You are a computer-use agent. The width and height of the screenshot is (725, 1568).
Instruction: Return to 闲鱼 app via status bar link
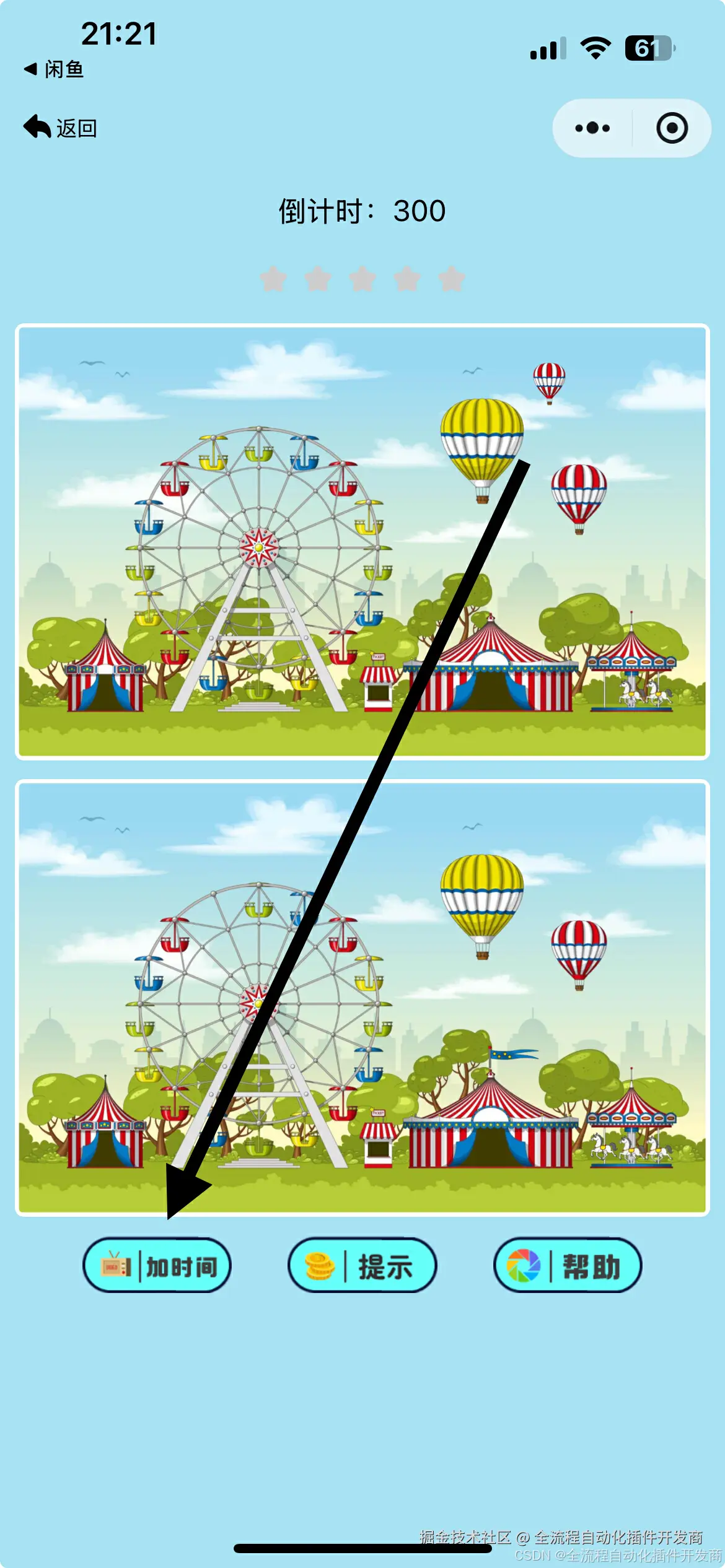click(x=55, y=69)
